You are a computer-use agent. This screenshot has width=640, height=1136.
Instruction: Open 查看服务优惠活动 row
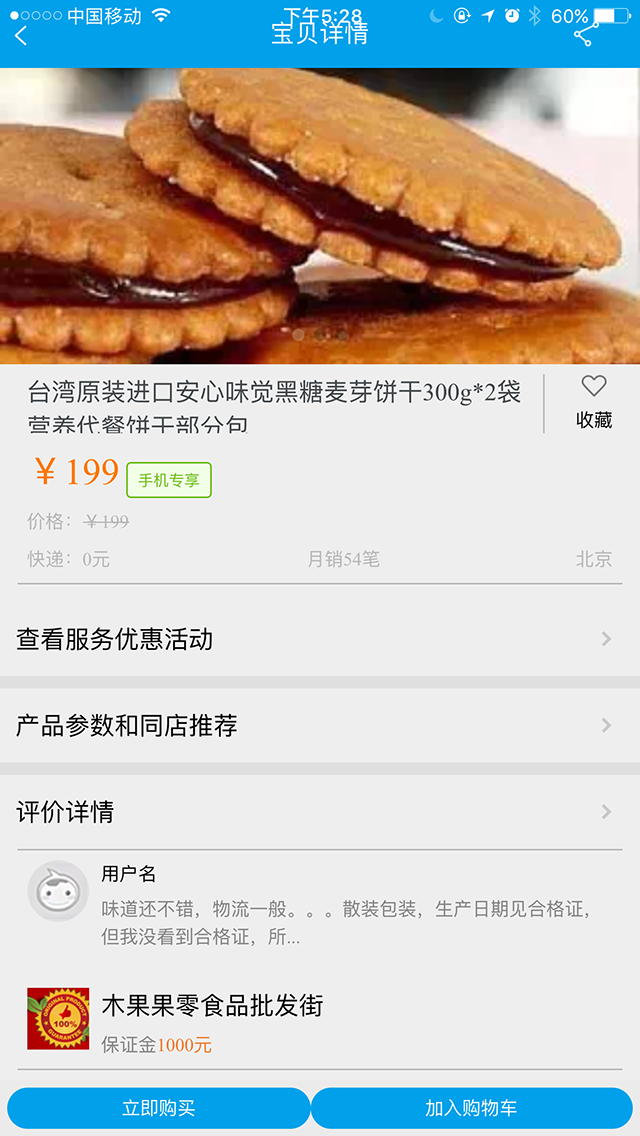[x=319, y=639]
